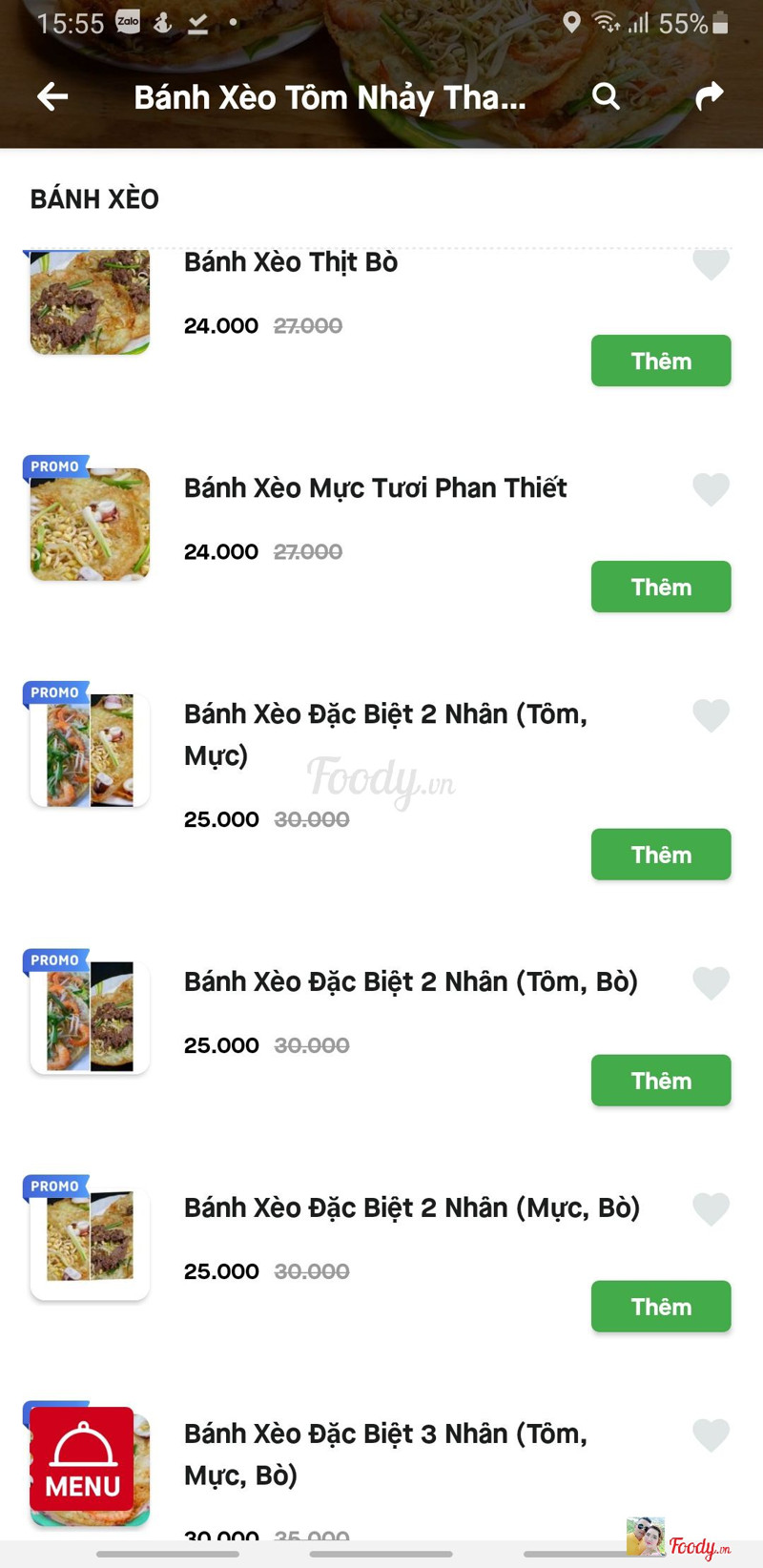Add Bánh Xèo Thịt Bò to cart
Viewport: 763px width, 1568px height.
point(661,361)
